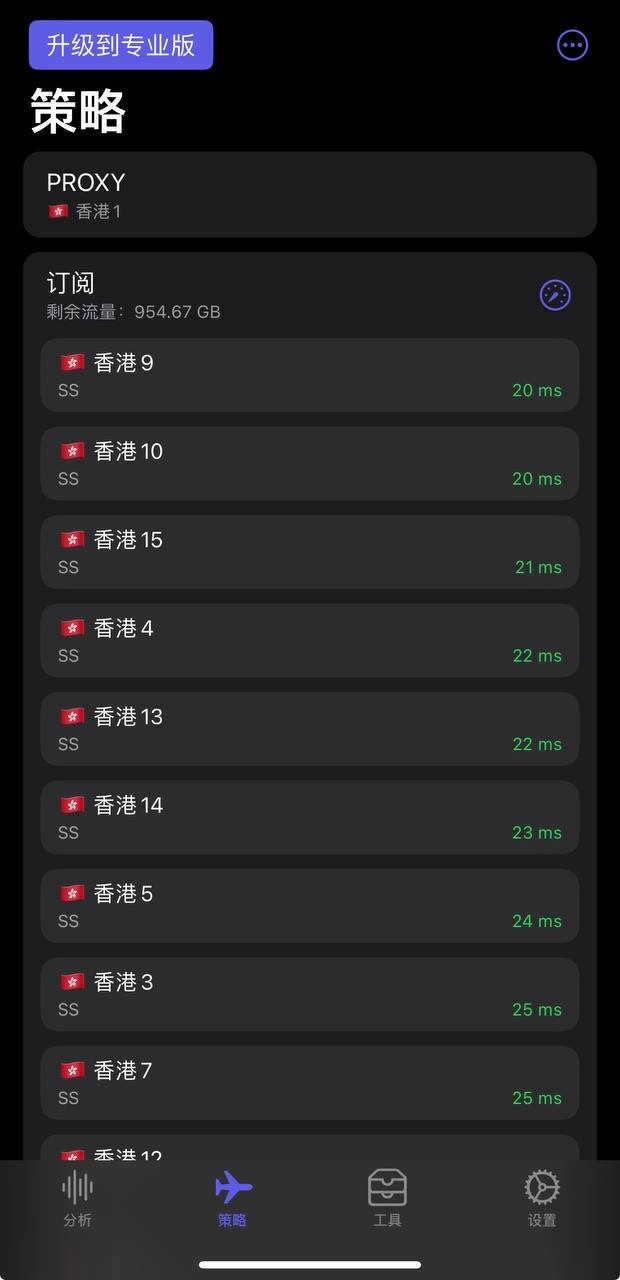
Task: Open the more options menu
Action: pos(572,45)
